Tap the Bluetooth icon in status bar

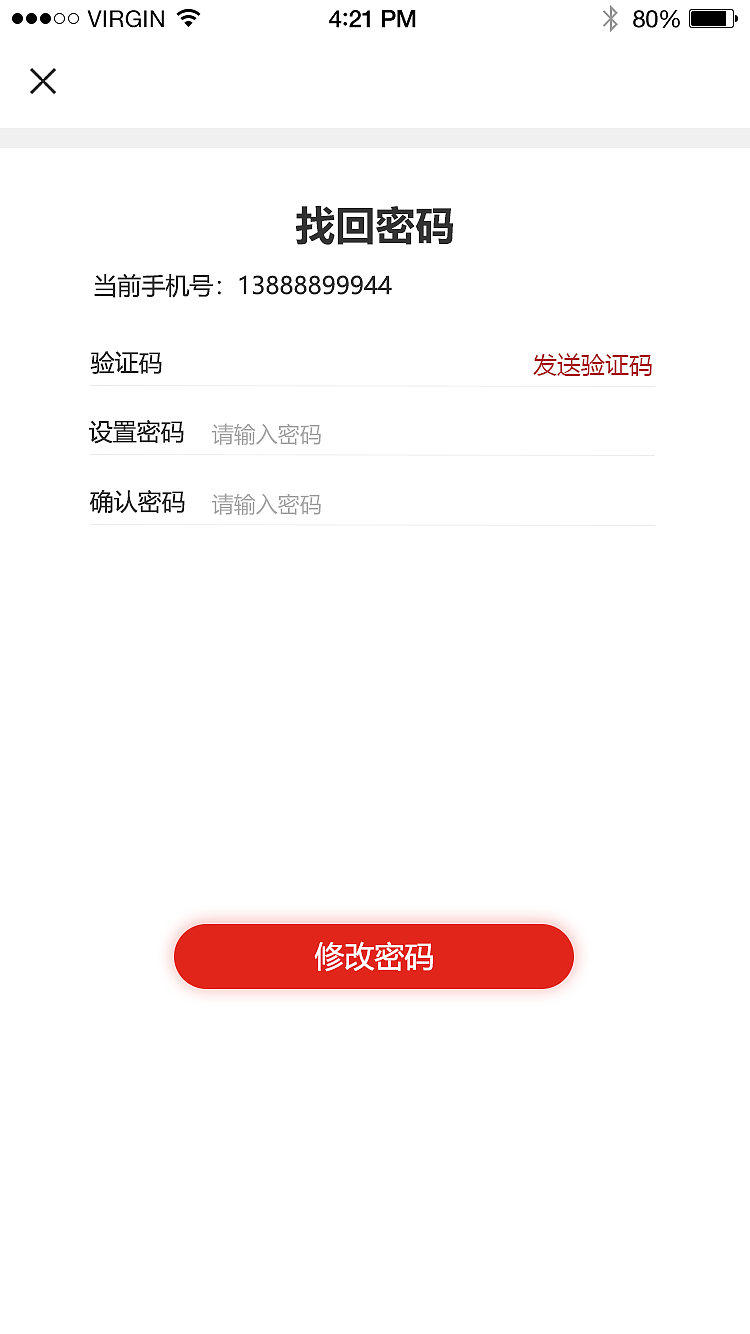611,18
